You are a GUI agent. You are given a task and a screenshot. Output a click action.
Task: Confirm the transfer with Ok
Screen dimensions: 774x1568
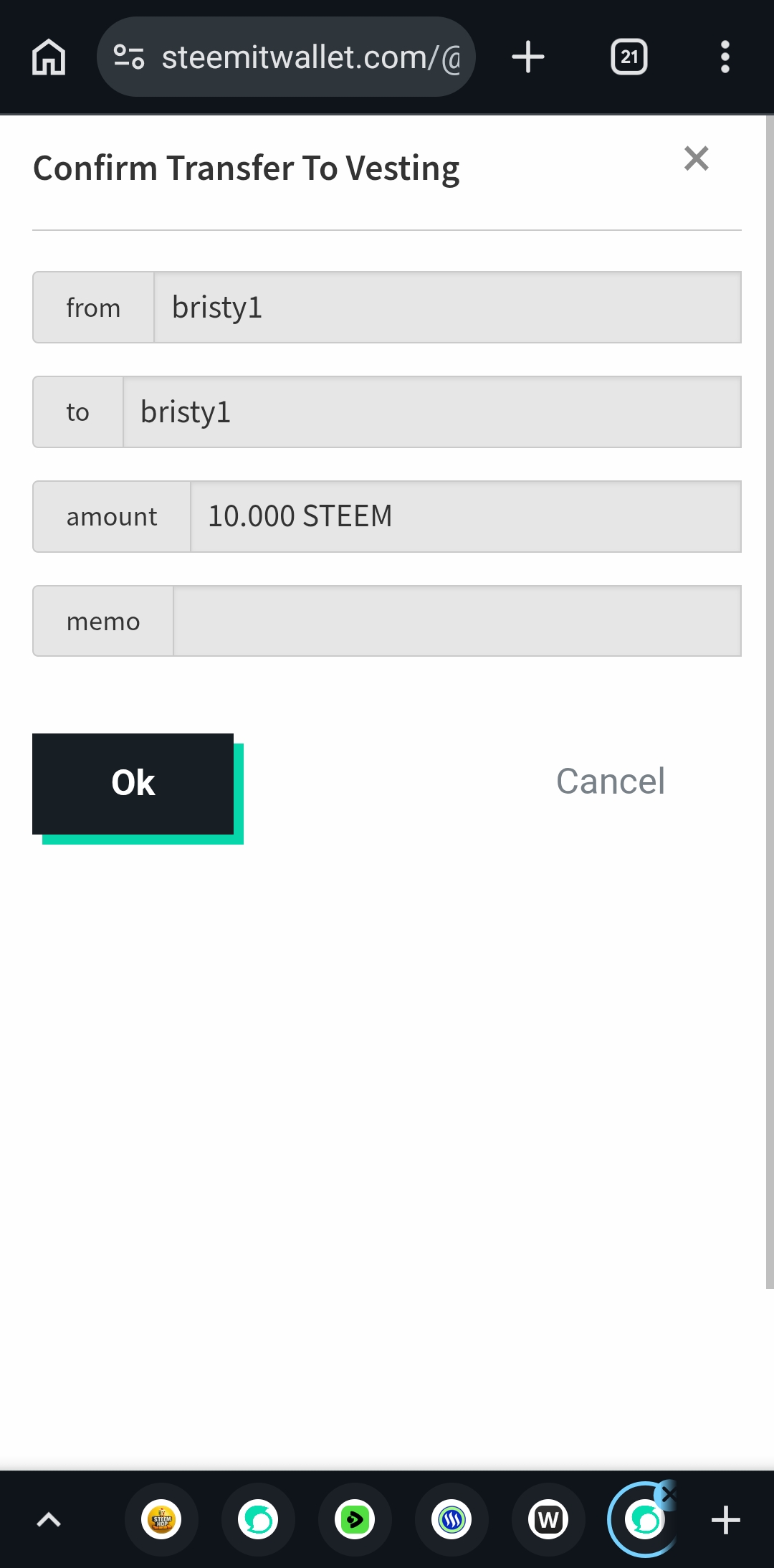click(133, 784)
